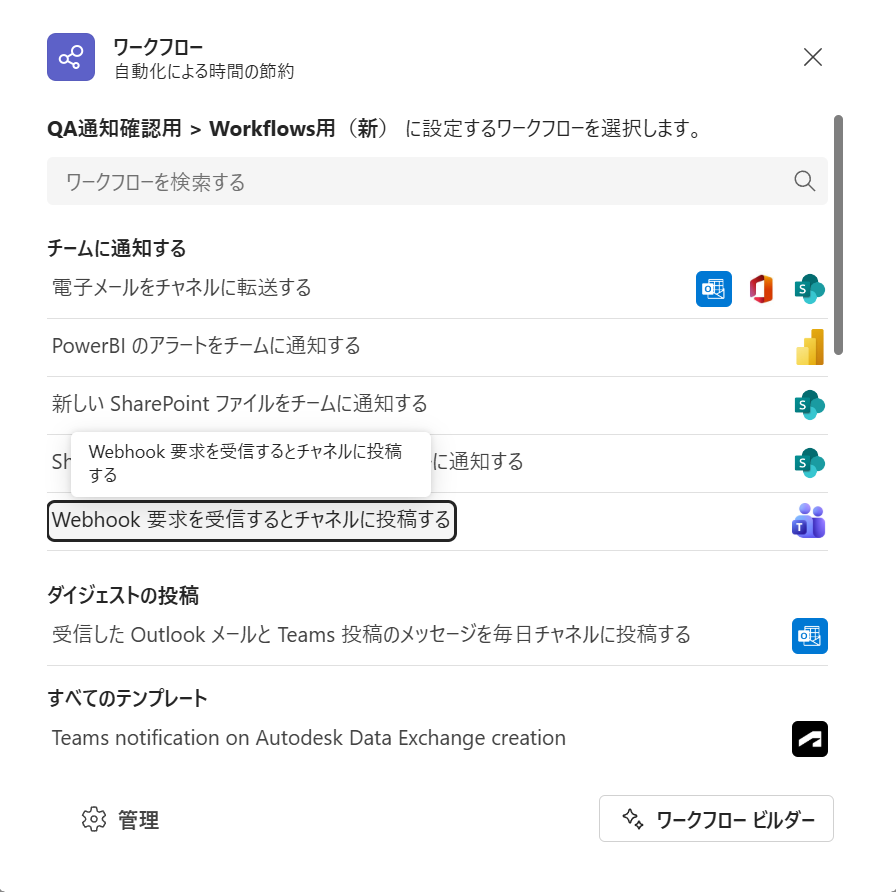
Task: Launch ワークフロー ビルダー
Action: [716, 820]
